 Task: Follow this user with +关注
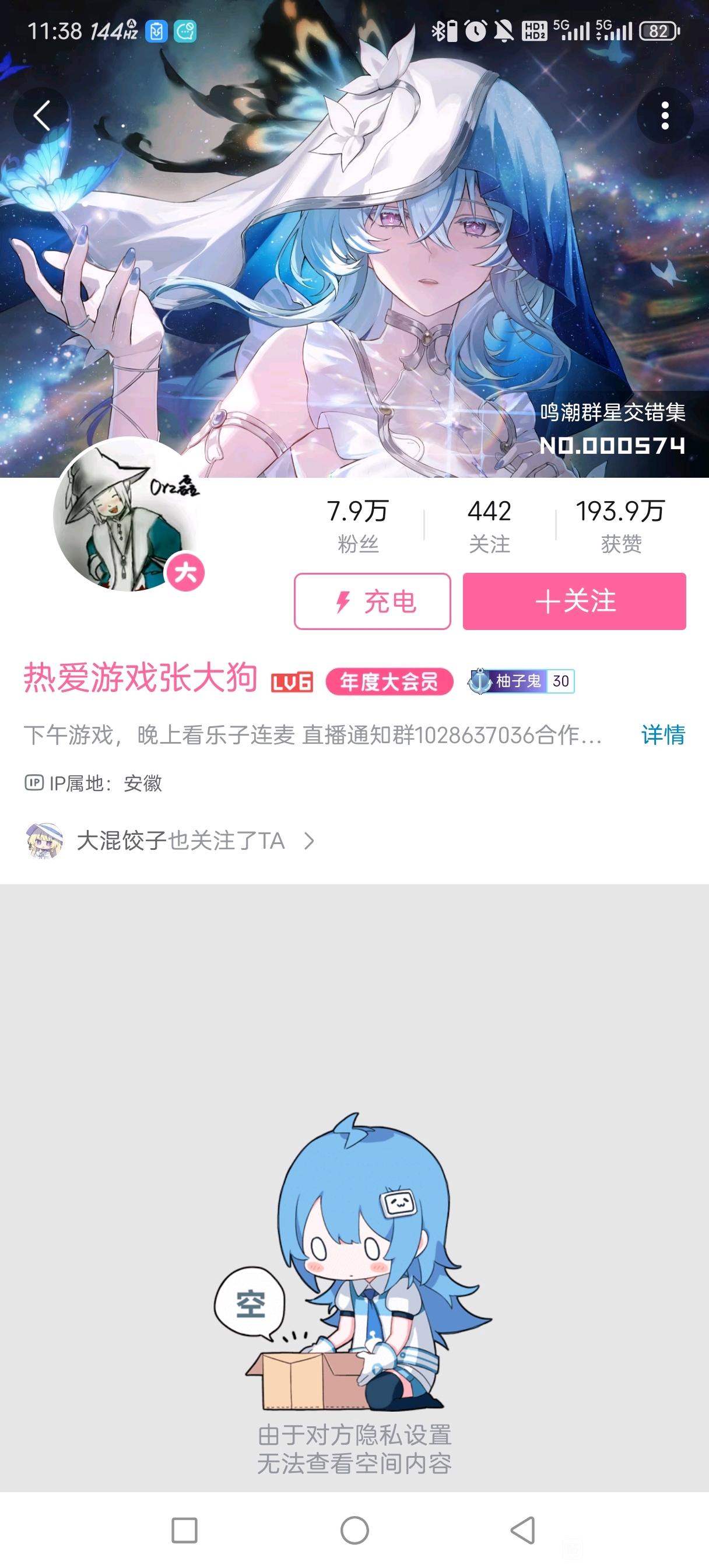click(x=574, y=601)
